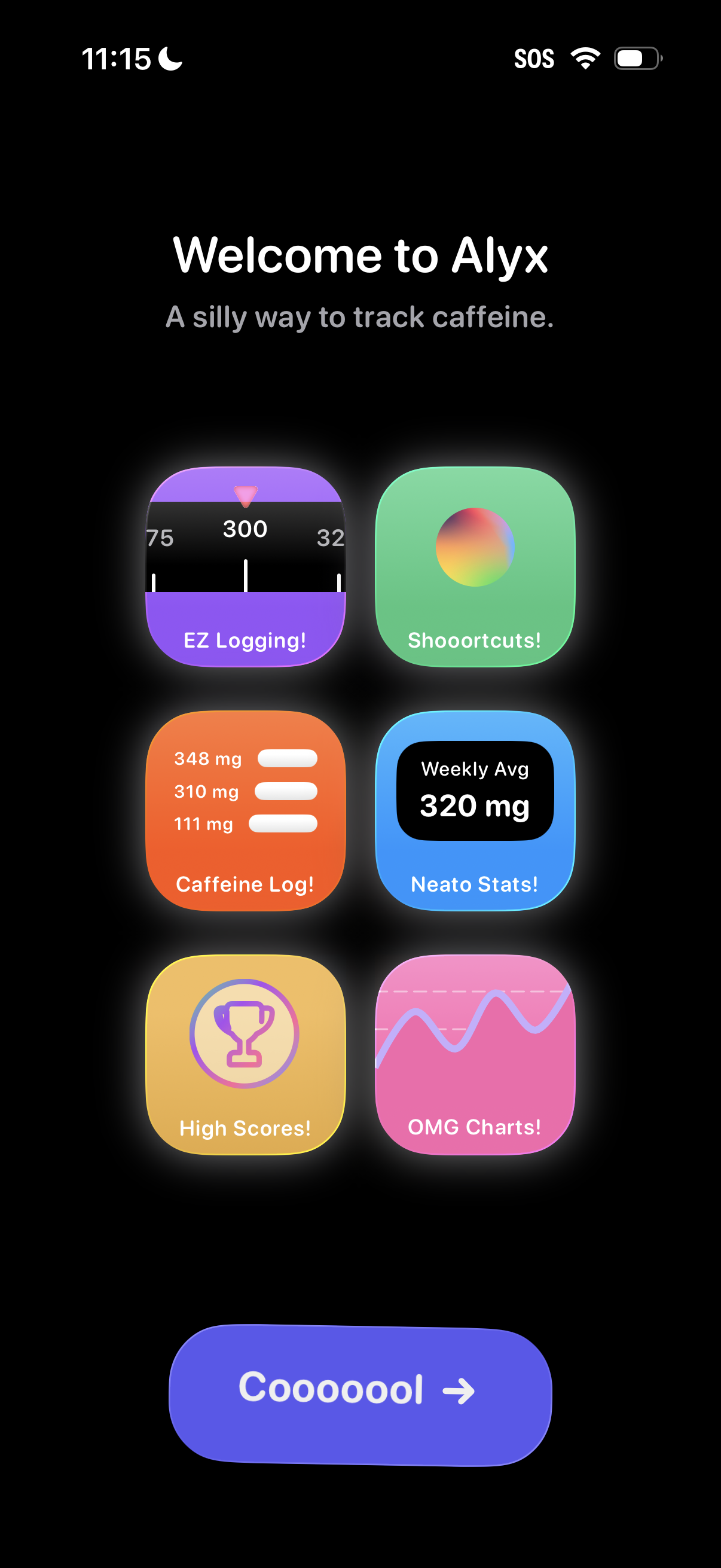Tap the Weekly Avg display box
The width and height of the screenshot is (721, 1568).
coord(475,791)
